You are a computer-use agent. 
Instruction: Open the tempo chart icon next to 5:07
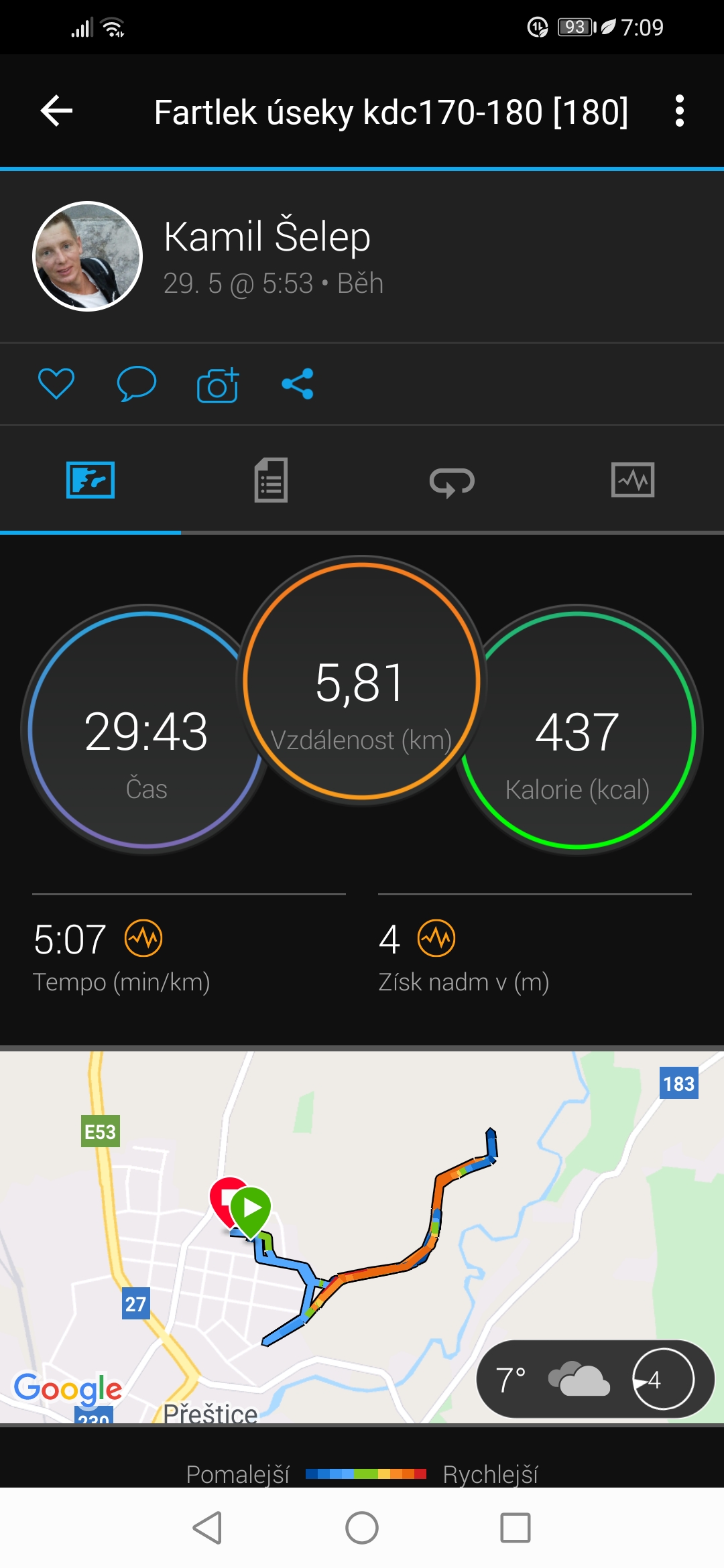click(x=143, y=938)
